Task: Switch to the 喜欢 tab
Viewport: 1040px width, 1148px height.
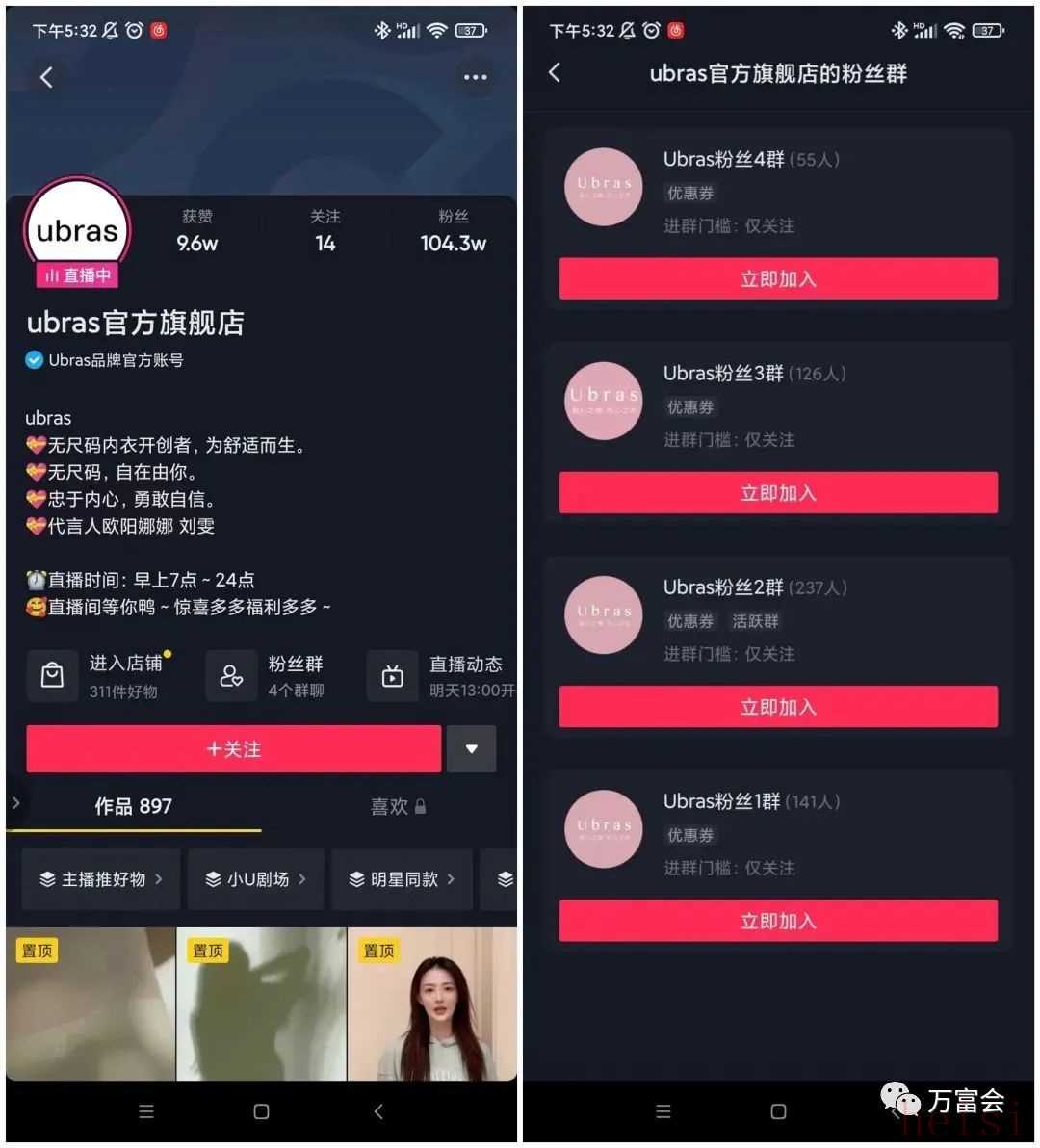Action: [397, 807]
